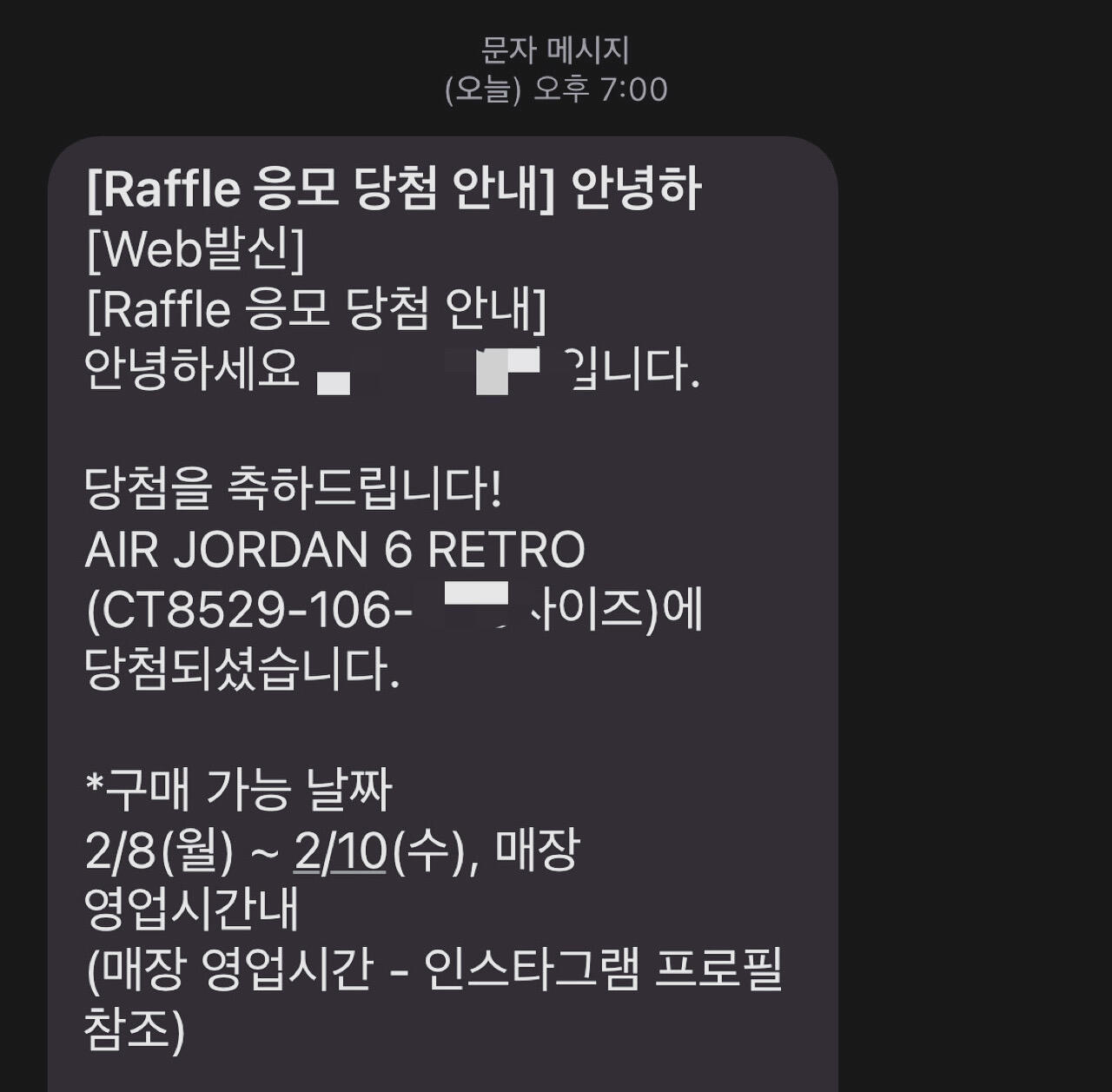Tap the underlined 2/10 date link
1112x1092 pixels.
coord(341,851)
